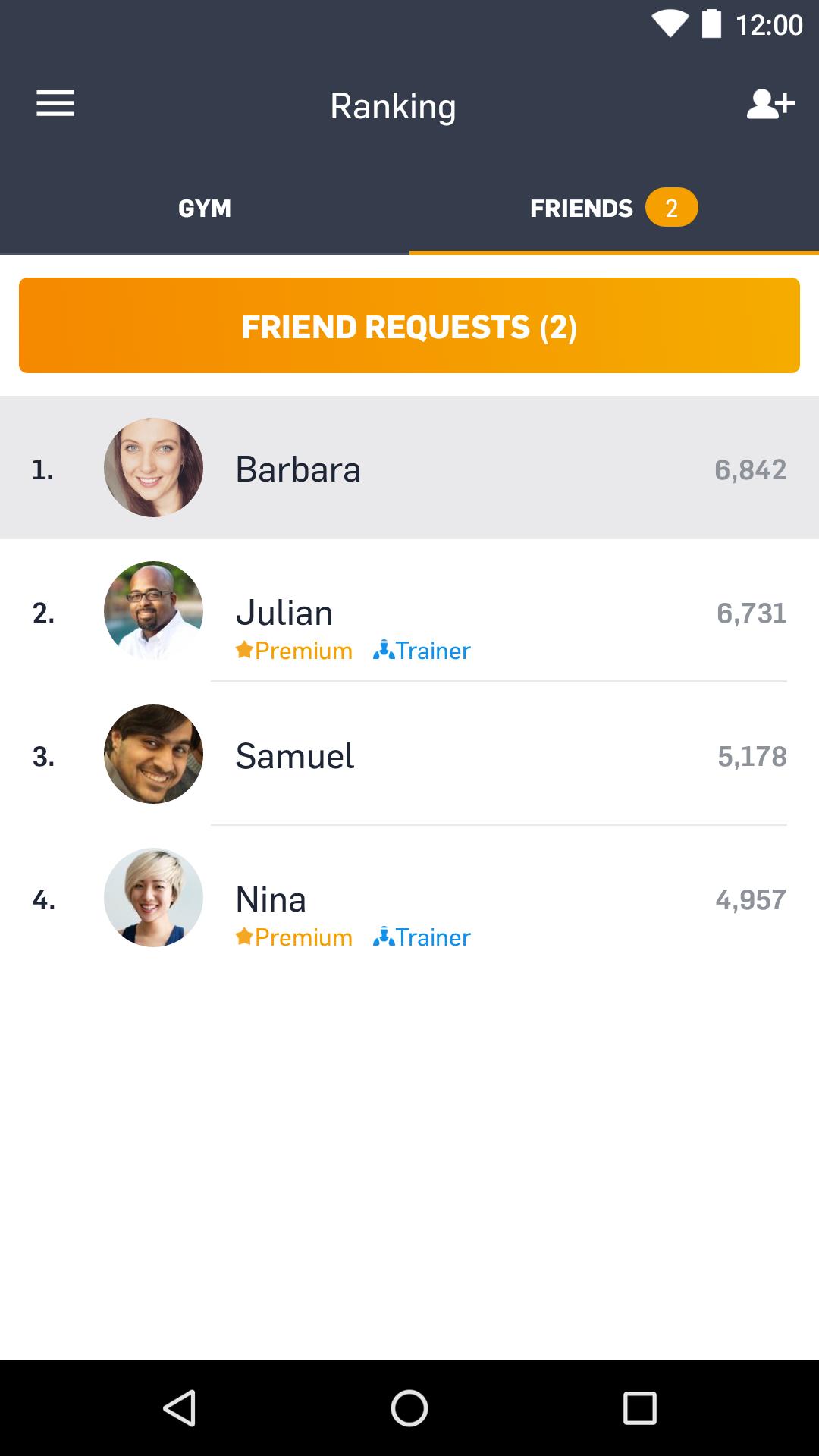Select Nina from the ranking list

pyautogui.click(x=409, y=898)
